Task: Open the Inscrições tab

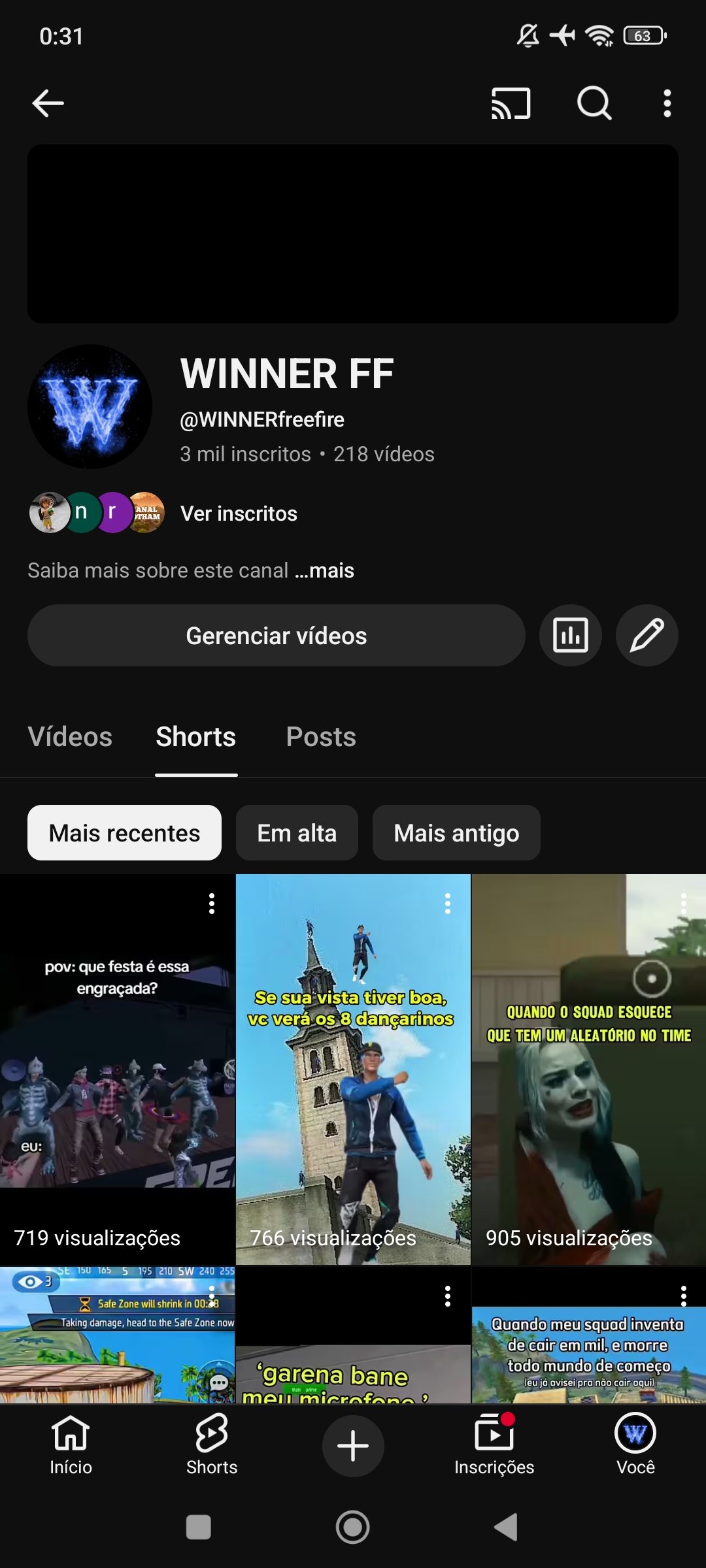Action: click(x=494, y=1445)
